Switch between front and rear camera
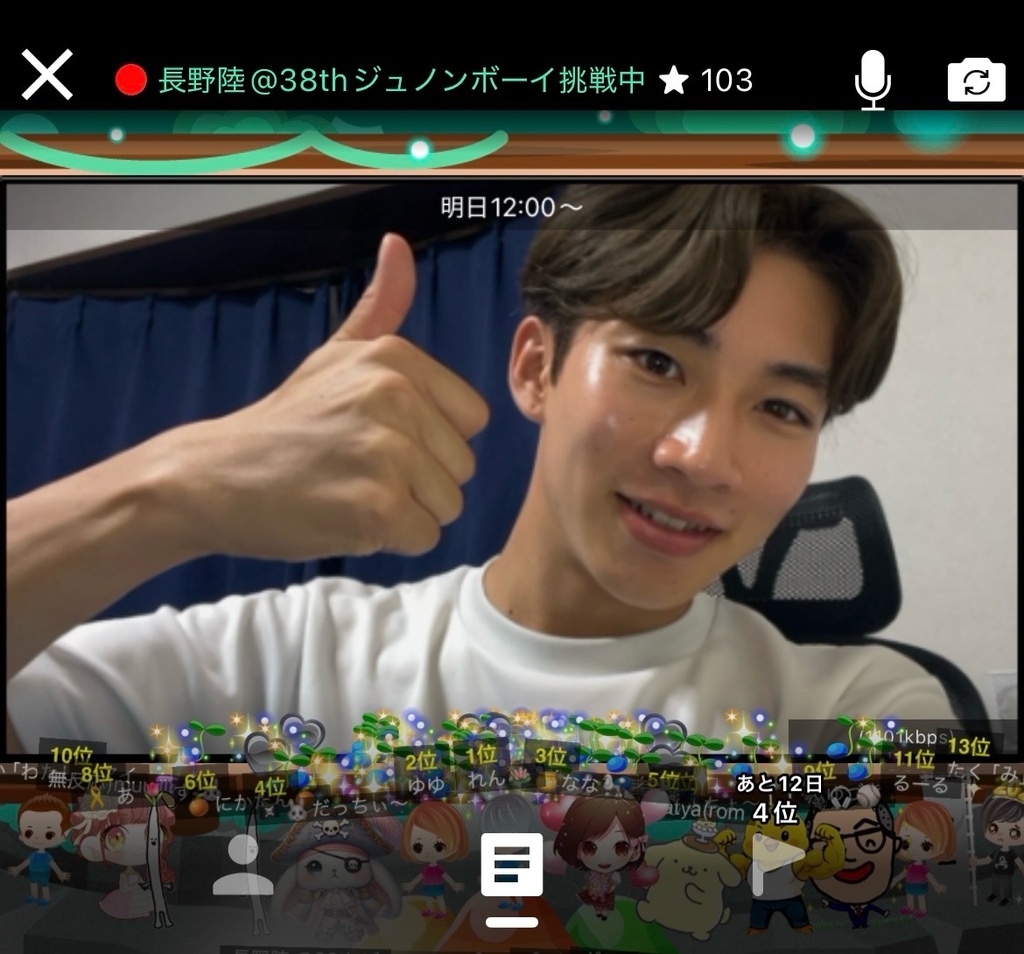 [x=976, y=80]
